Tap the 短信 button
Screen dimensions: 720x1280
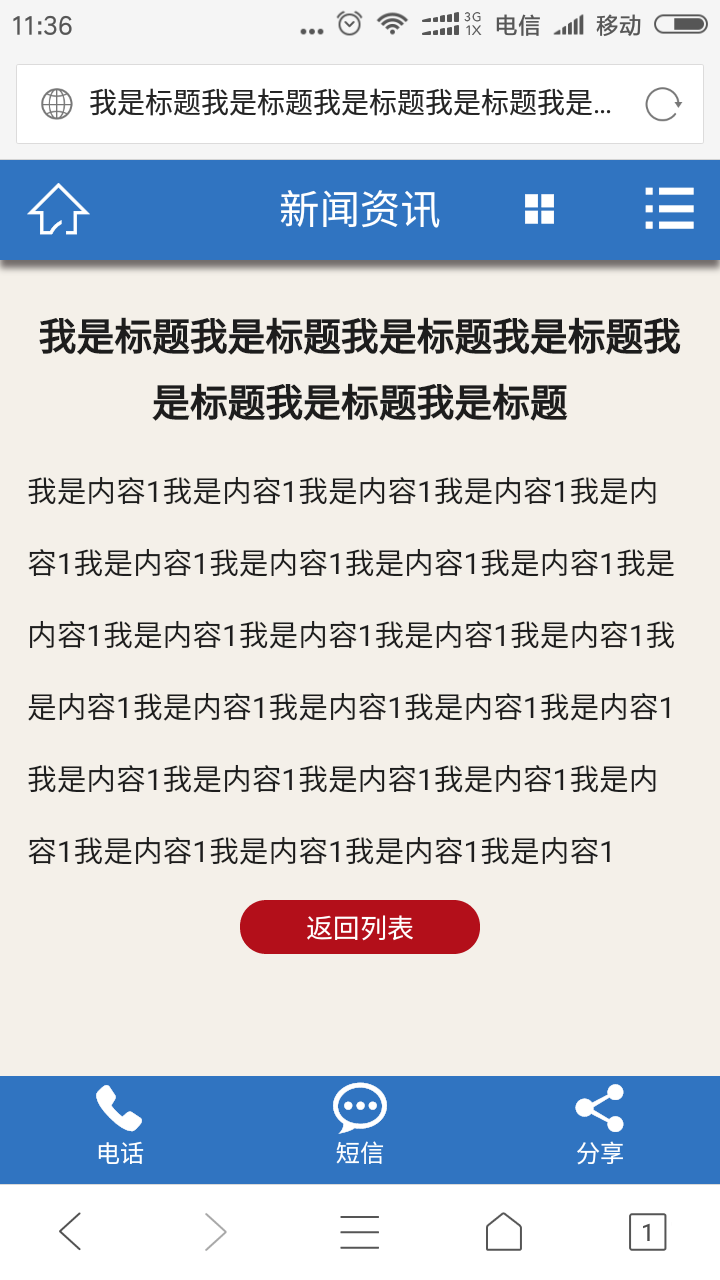point(360,1127)
